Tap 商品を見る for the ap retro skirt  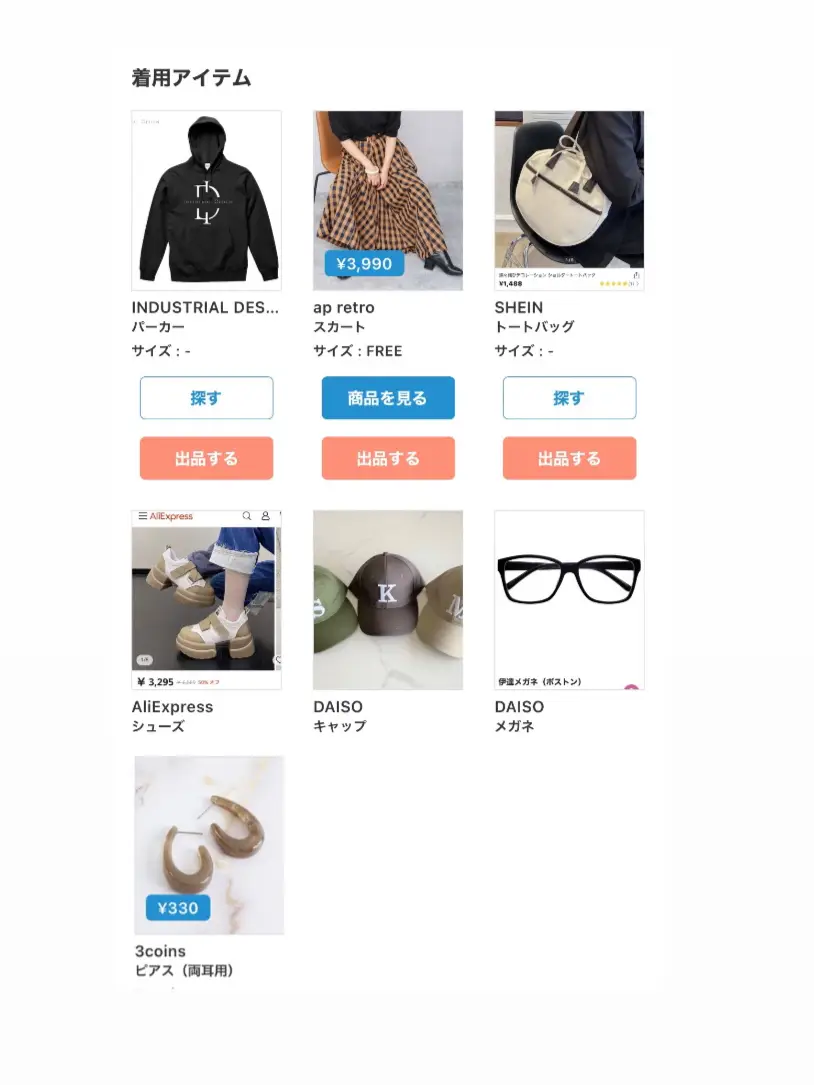(388, 398)
